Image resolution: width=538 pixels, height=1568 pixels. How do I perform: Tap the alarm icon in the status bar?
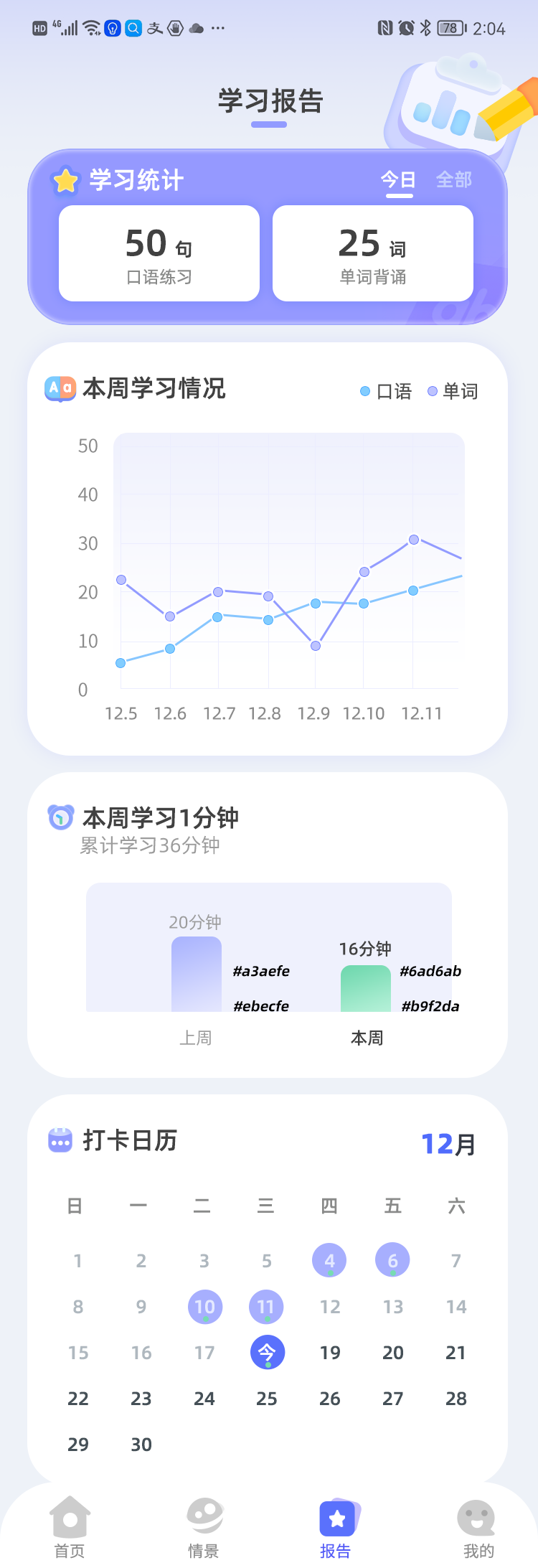click(407, 27)
